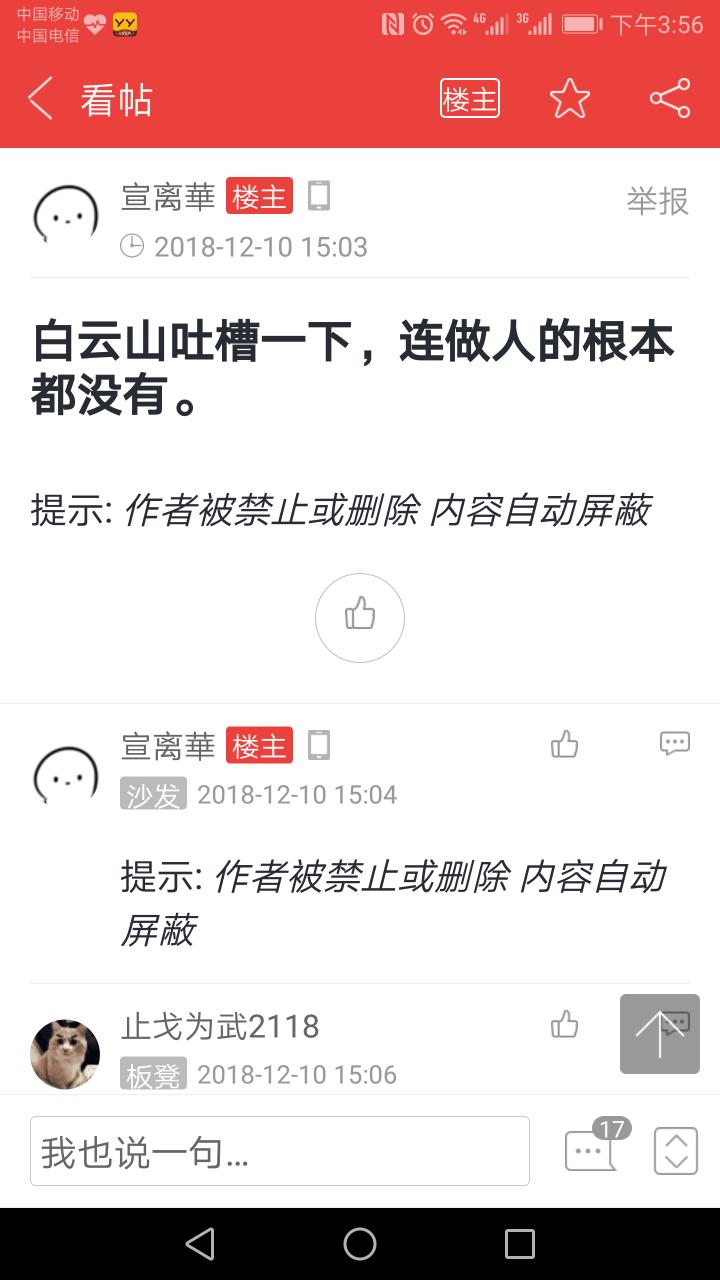Favorite this thread with the star
Screen dimensions: 720x1280
570,99
